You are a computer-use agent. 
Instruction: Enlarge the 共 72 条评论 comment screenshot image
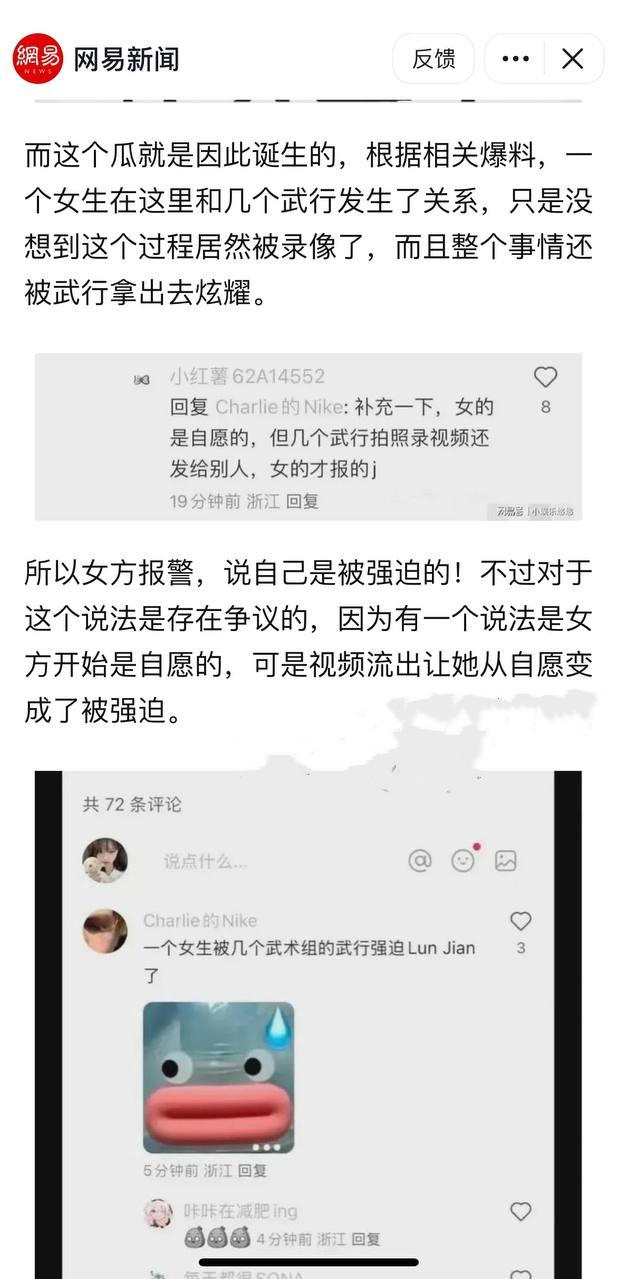[308, 1020]
